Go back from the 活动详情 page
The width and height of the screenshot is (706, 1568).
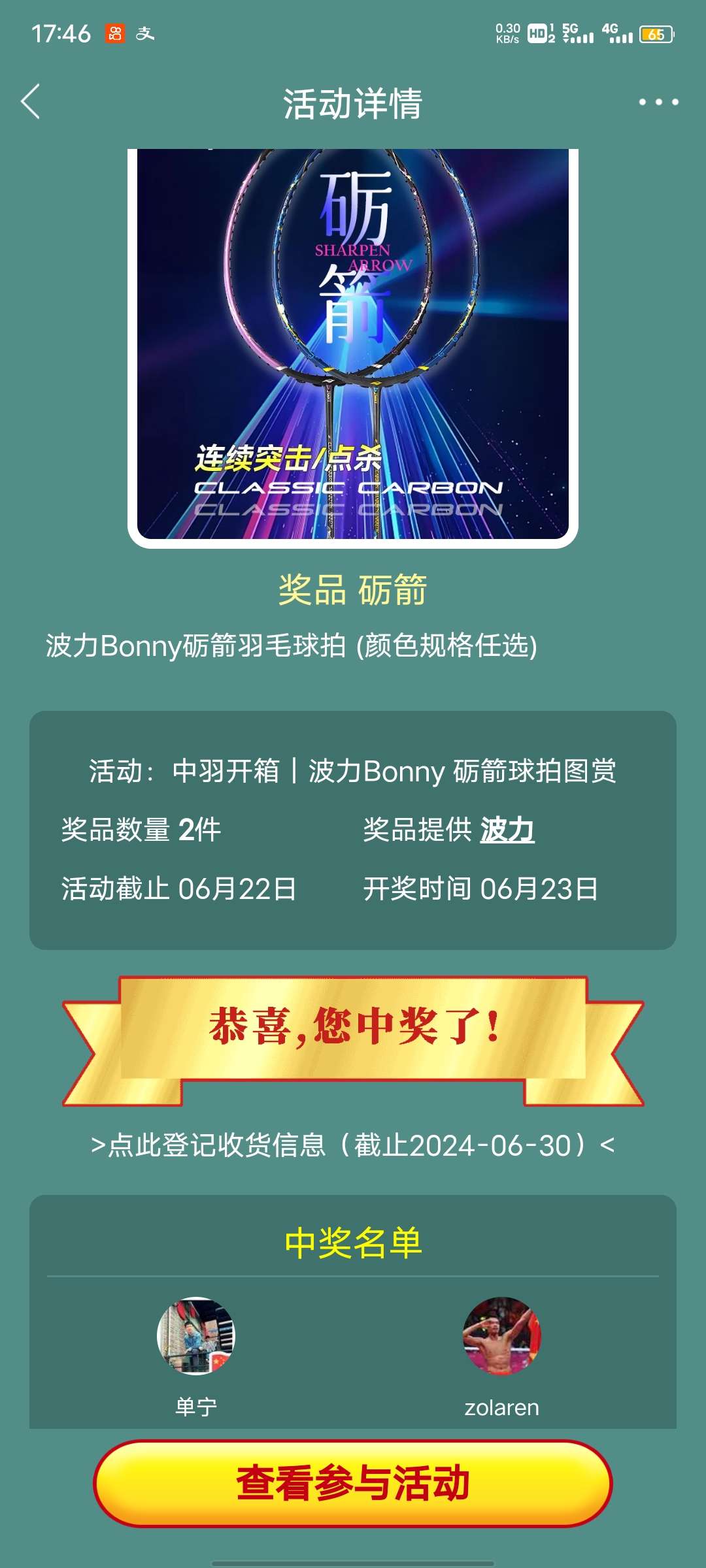tap(31, 102)
